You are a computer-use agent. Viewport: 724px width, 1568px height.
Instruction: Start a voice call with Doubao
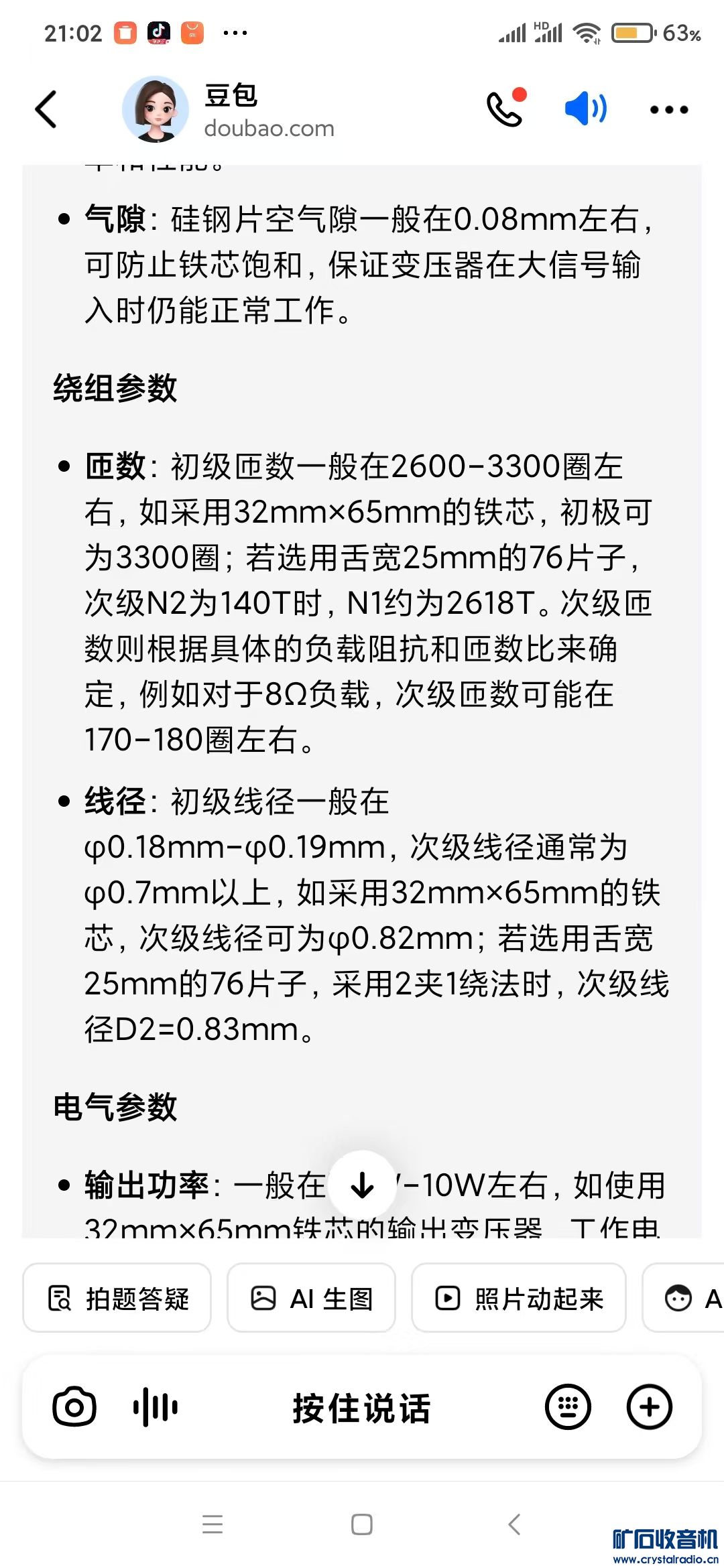click(505, 109)
